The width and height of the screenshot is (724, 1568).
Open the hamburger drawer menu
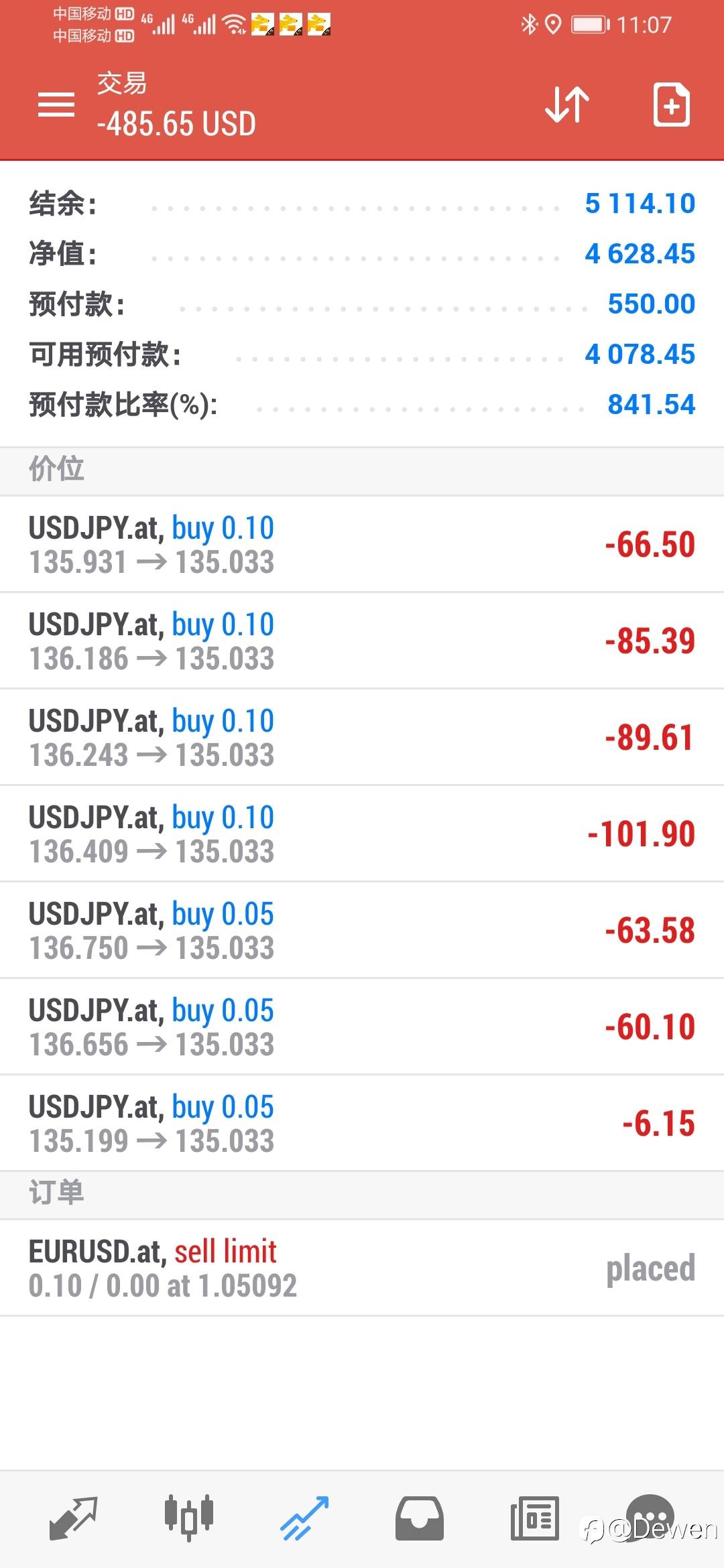click(56, 105)
